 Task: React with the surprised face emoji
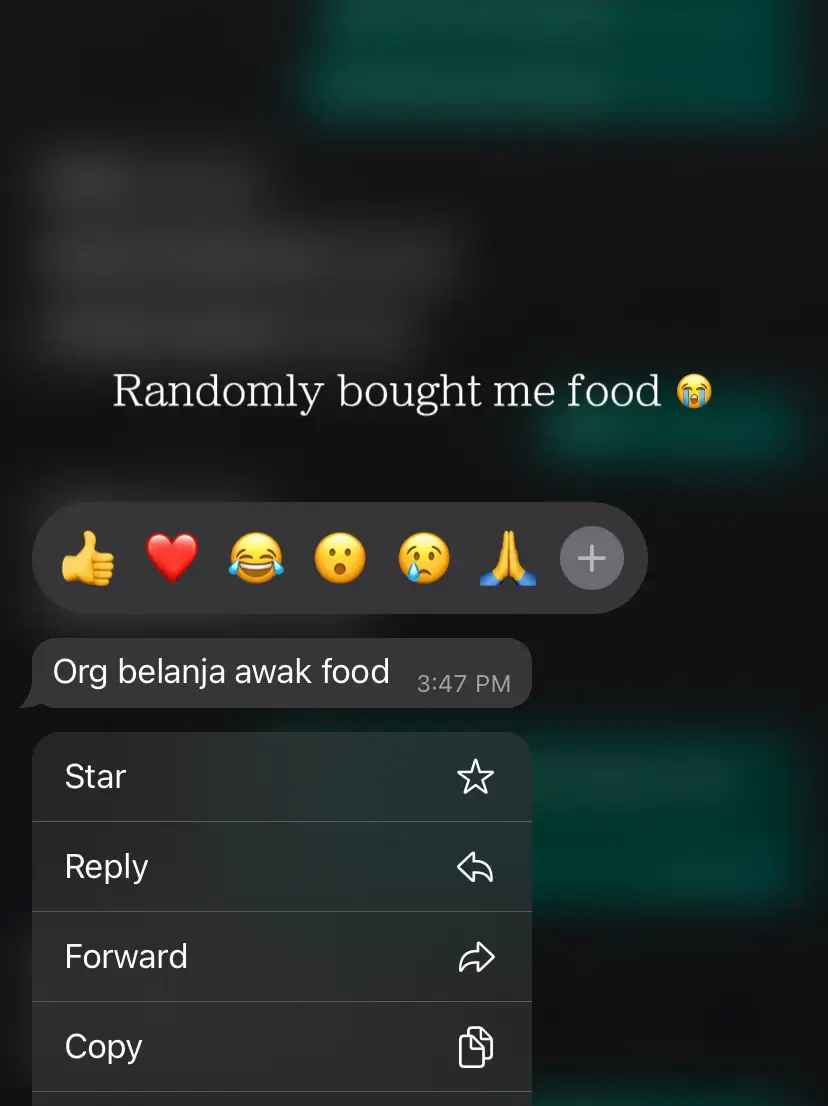(340, 558)
